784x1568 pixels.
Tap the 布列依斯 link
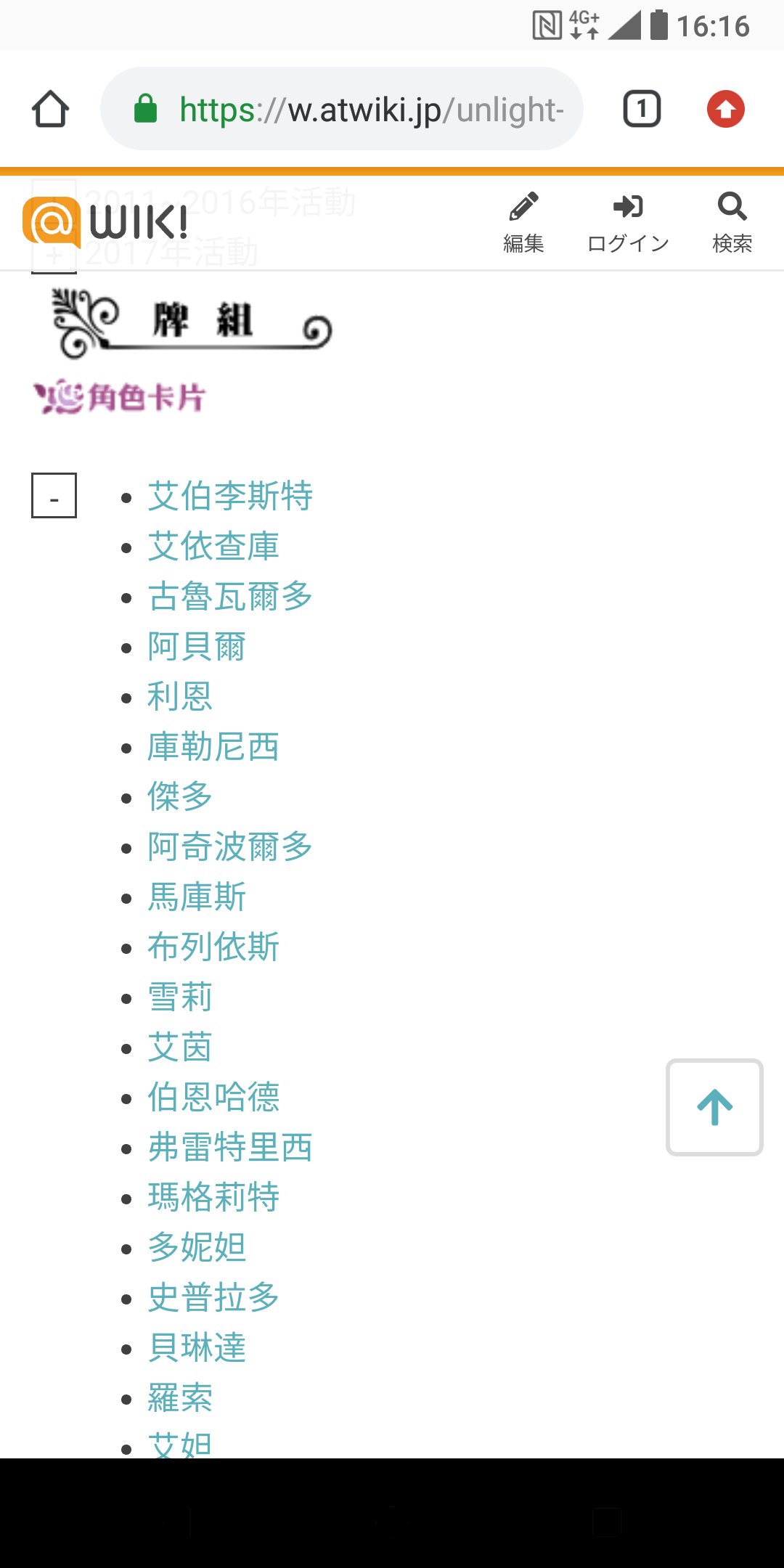pyautogui.click(x=213, y=947)
